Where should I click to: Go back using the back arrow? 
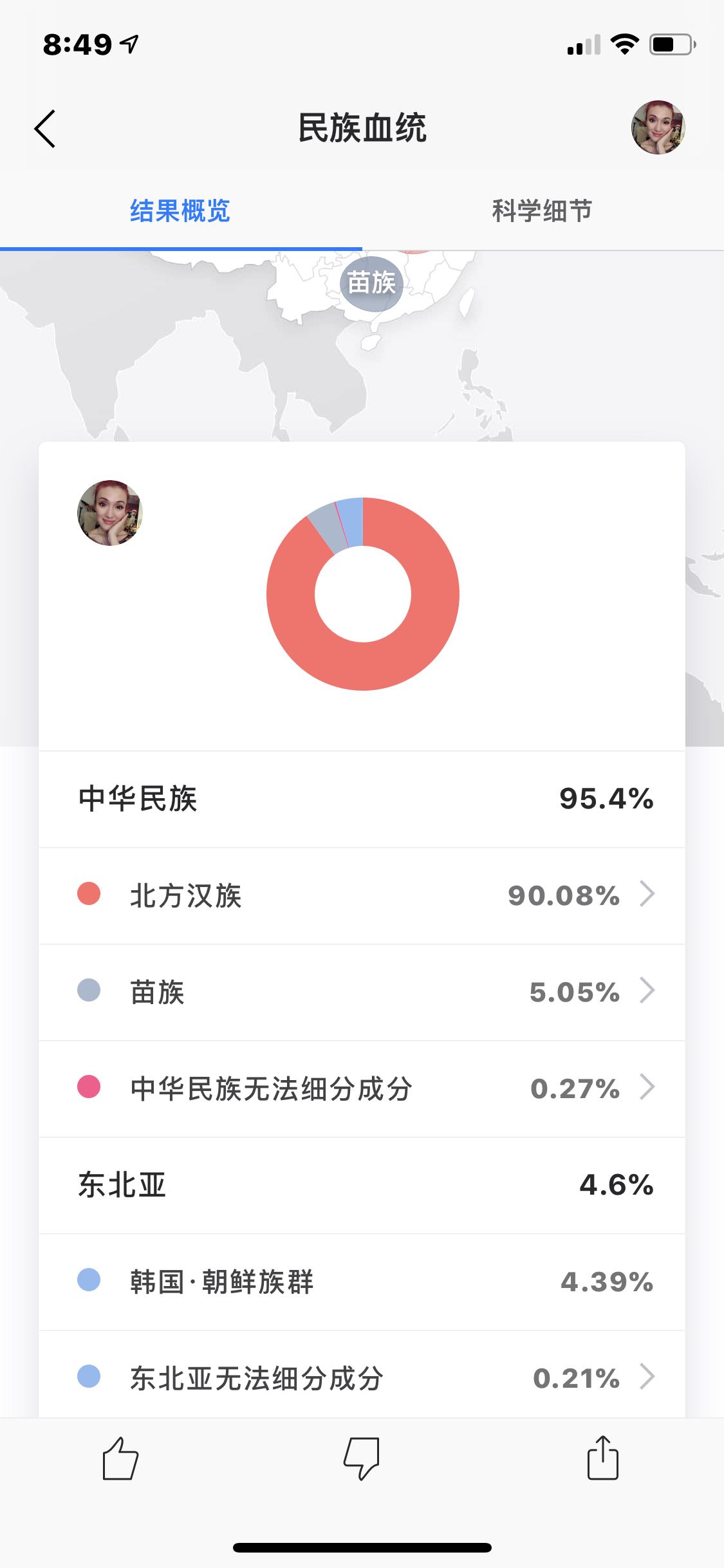click(x=45, y=129)
